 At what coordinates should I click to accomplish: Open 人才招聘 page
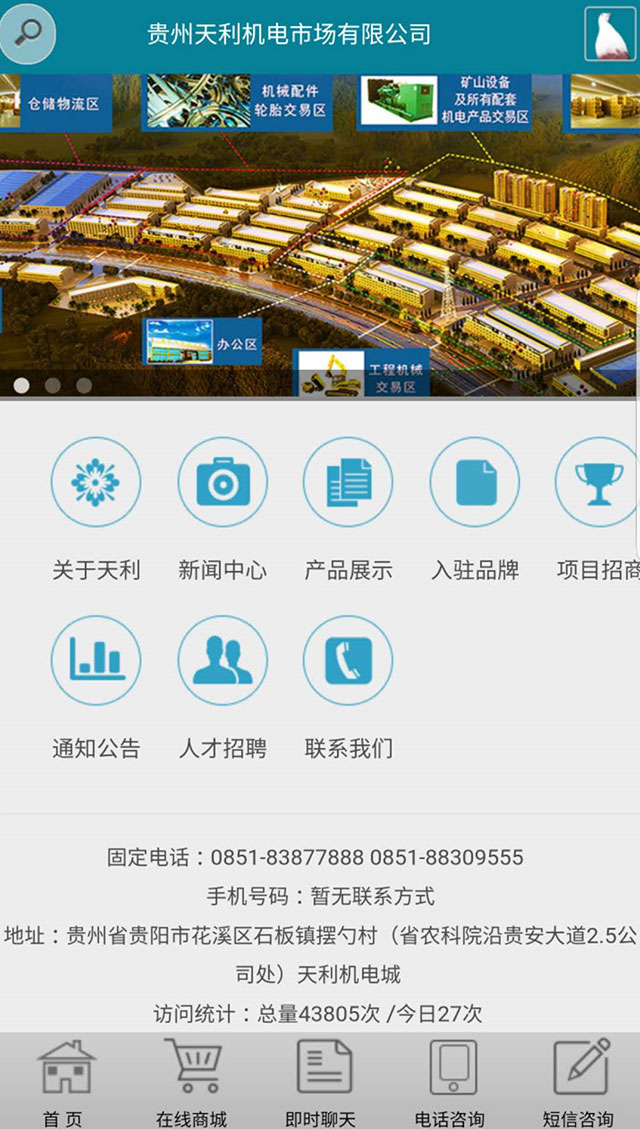tap(222, 661)
